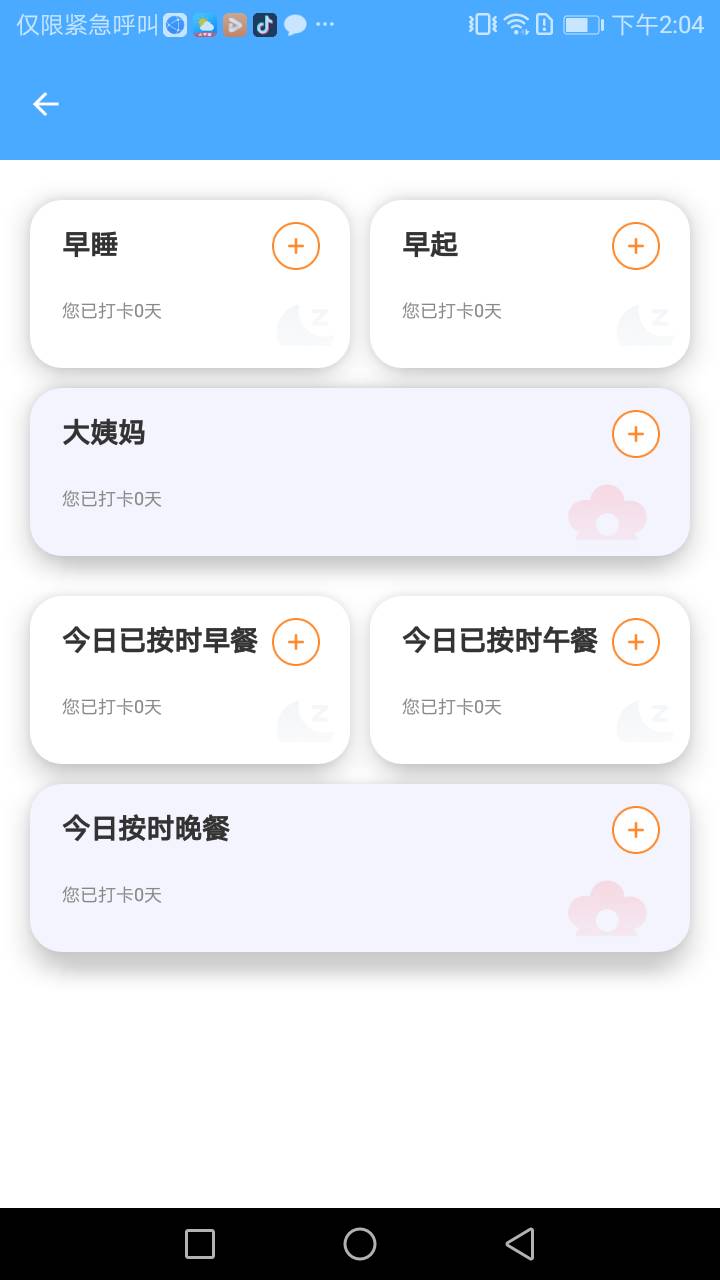Tap the TikTok icon in the status bar
Image resolution: width=720 pixels, height=1280 pixels.
(x=264, y=24)
